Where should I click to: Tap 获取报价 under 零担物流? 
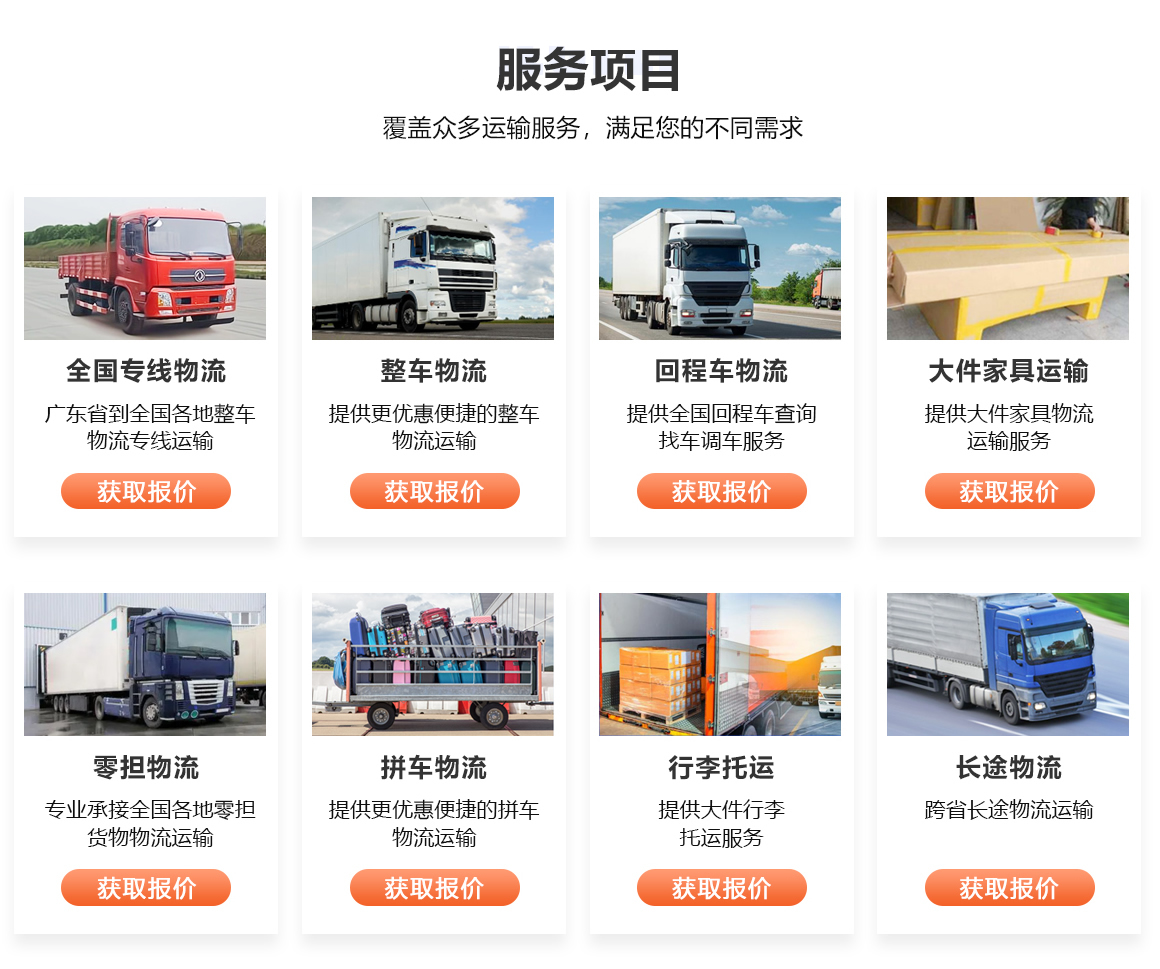click(146, 887)
